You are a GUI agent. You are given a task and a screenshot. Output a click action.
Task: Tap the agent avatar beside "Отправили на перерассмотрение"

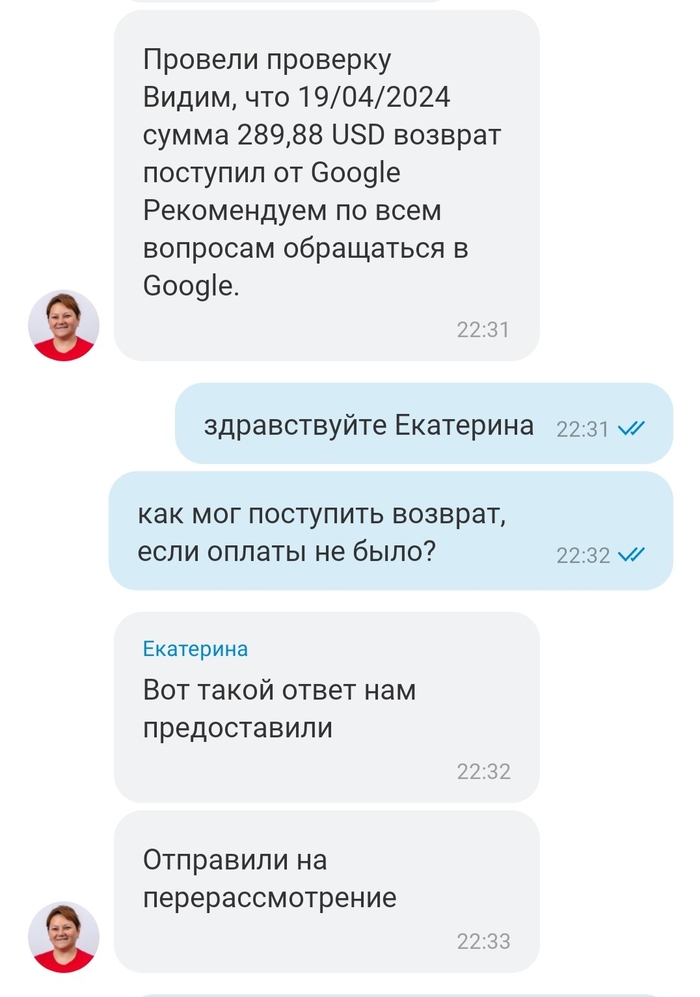[63, 937]
